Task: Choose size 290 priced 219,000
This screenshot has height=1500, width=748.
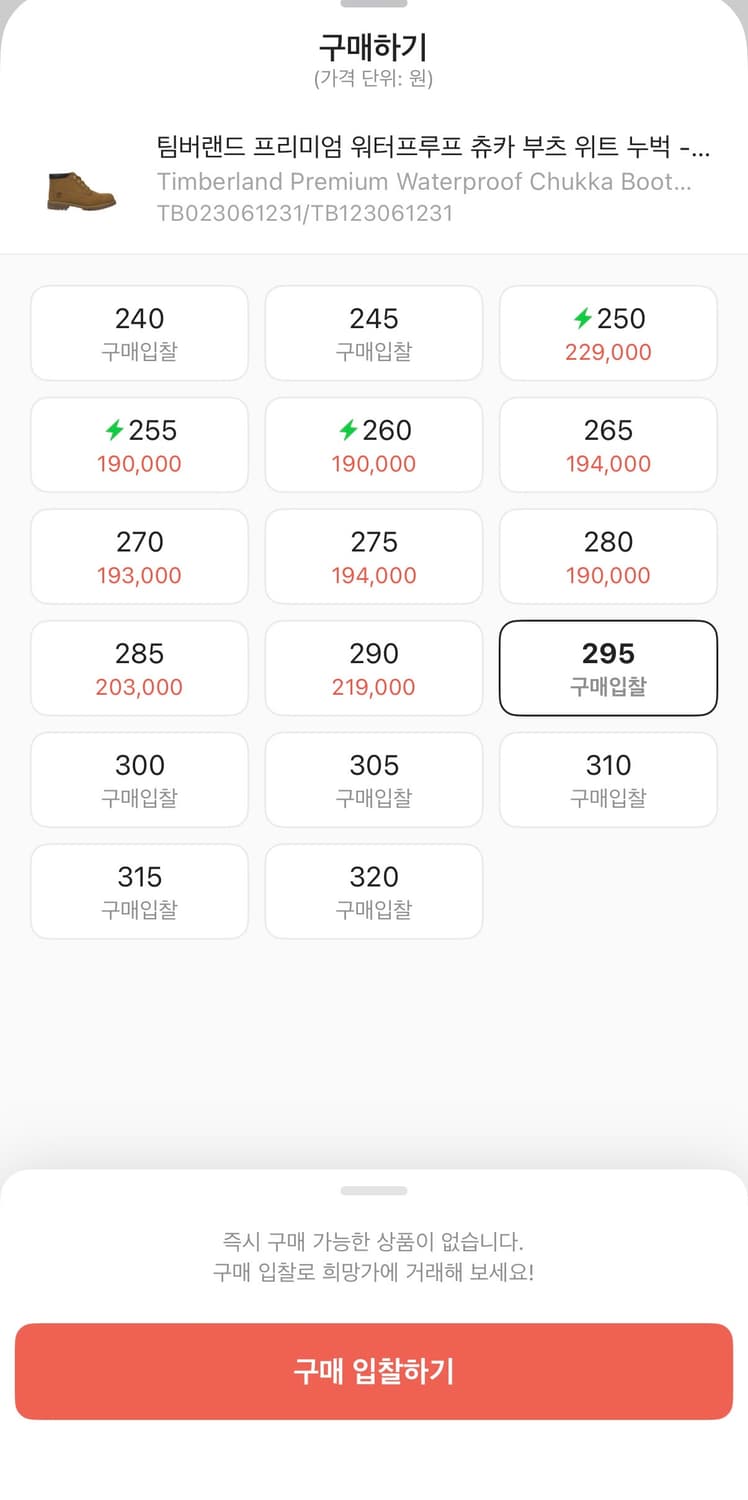Action: pos(373,668)
